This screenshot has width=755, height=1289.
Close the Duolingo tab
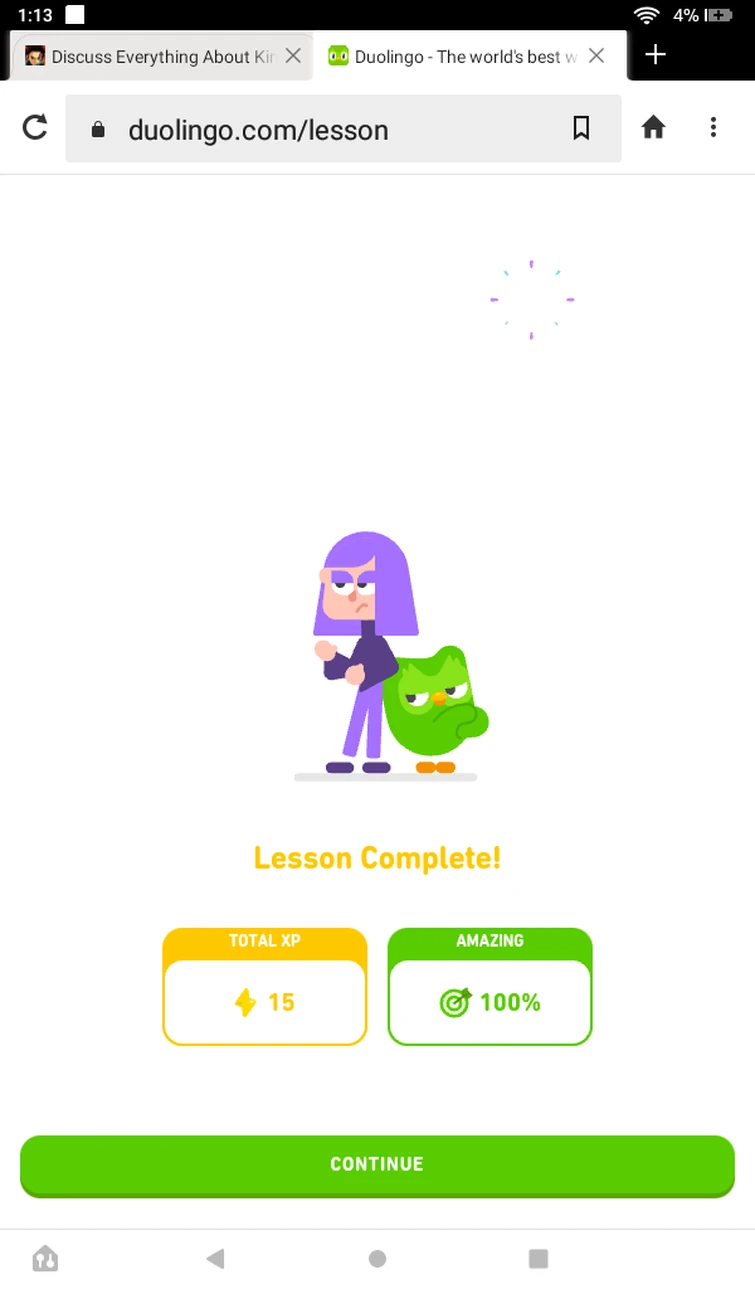pyautogui.click(x=596, y=56)
